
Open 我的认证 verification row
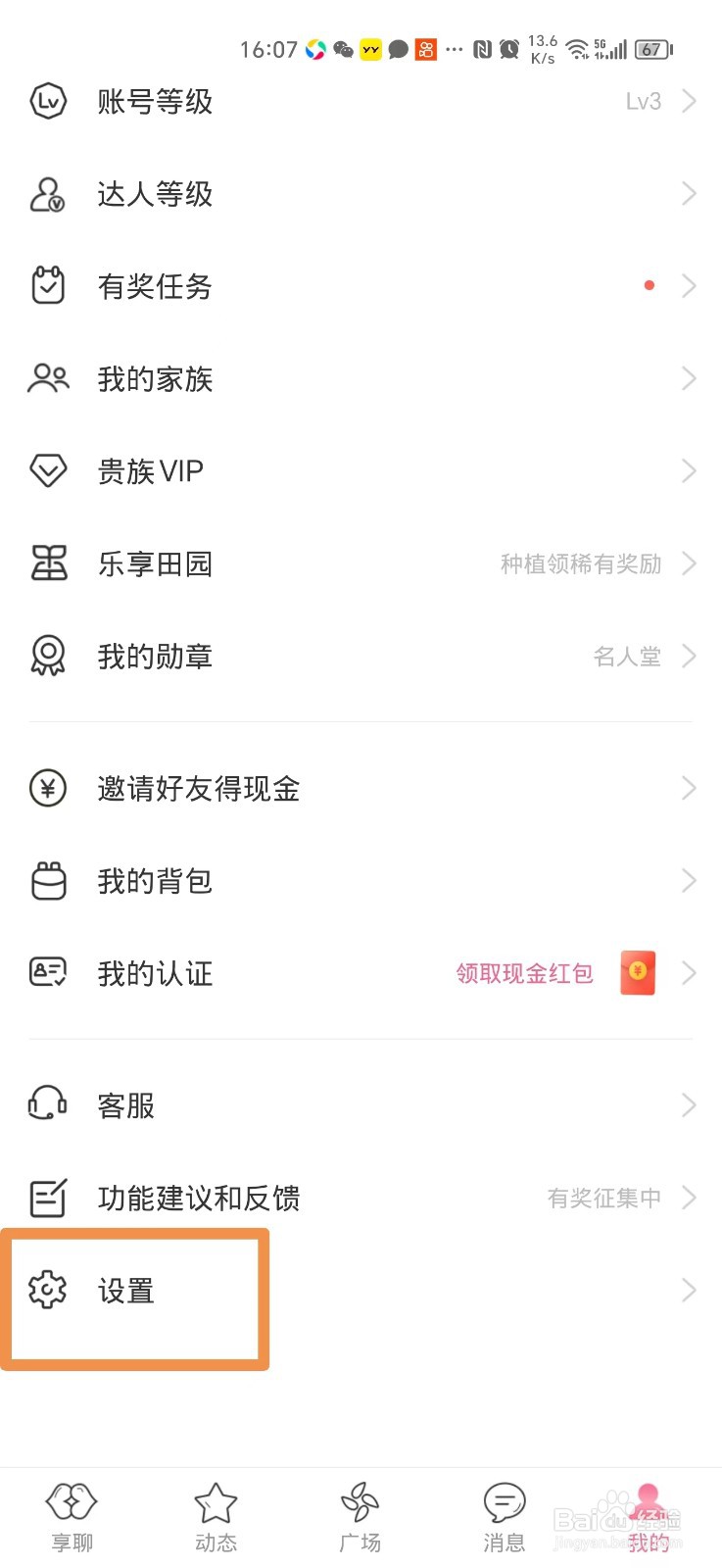(x=361, y=973)
